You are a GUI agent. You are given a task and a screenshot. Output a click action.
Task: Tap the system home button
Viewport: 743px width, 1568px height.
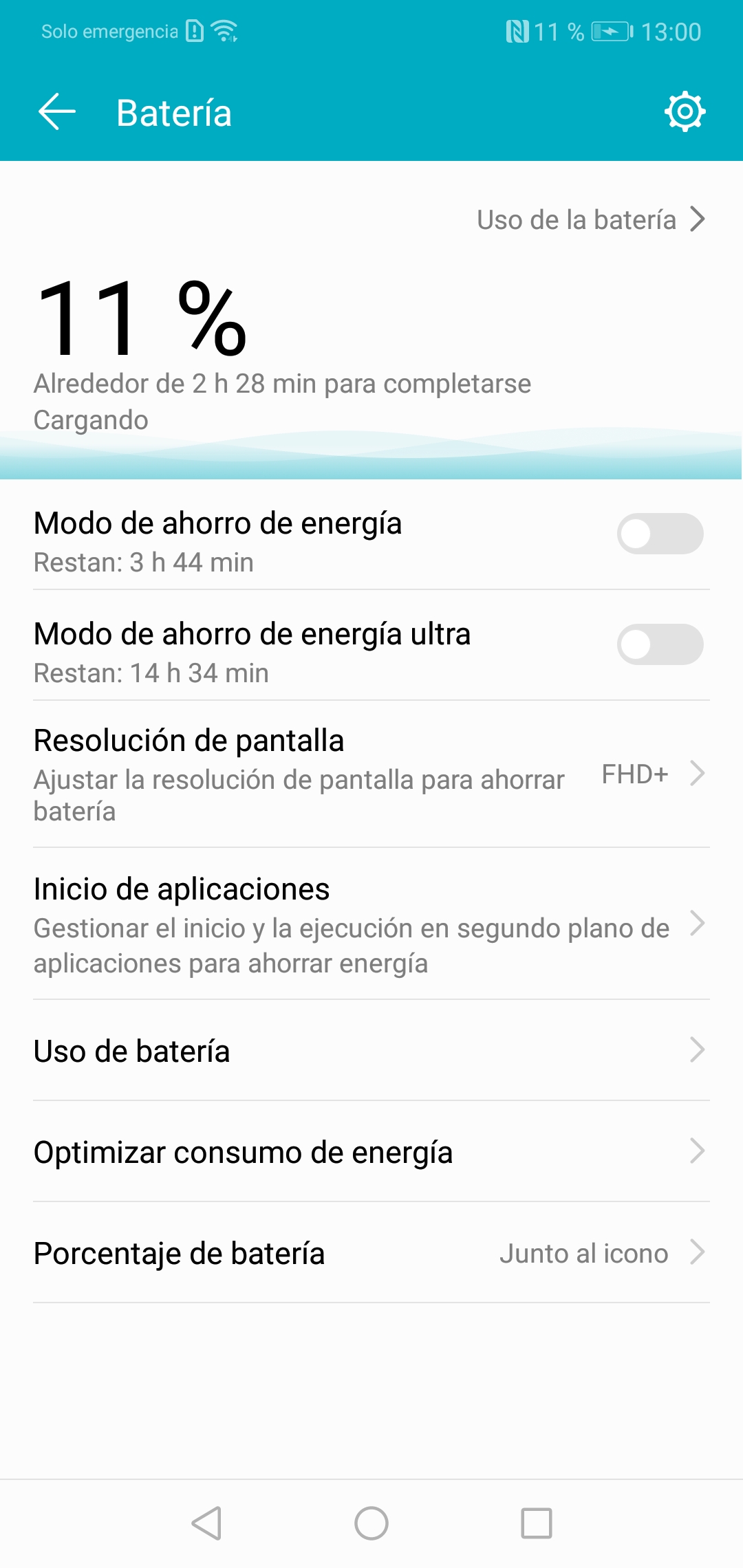pos(371,1523)
